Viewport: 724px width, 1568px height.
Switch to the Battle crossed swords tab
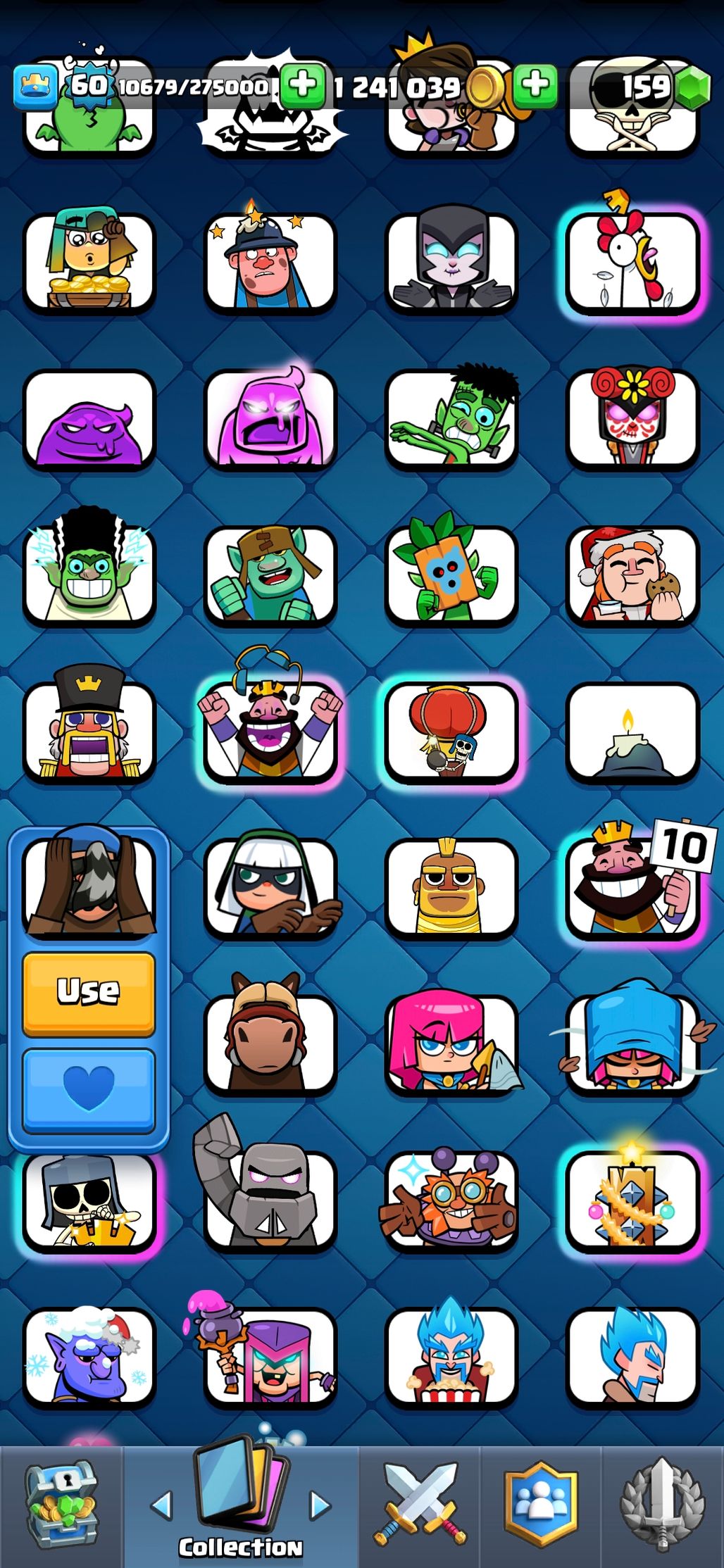[x=420, y=1506]
